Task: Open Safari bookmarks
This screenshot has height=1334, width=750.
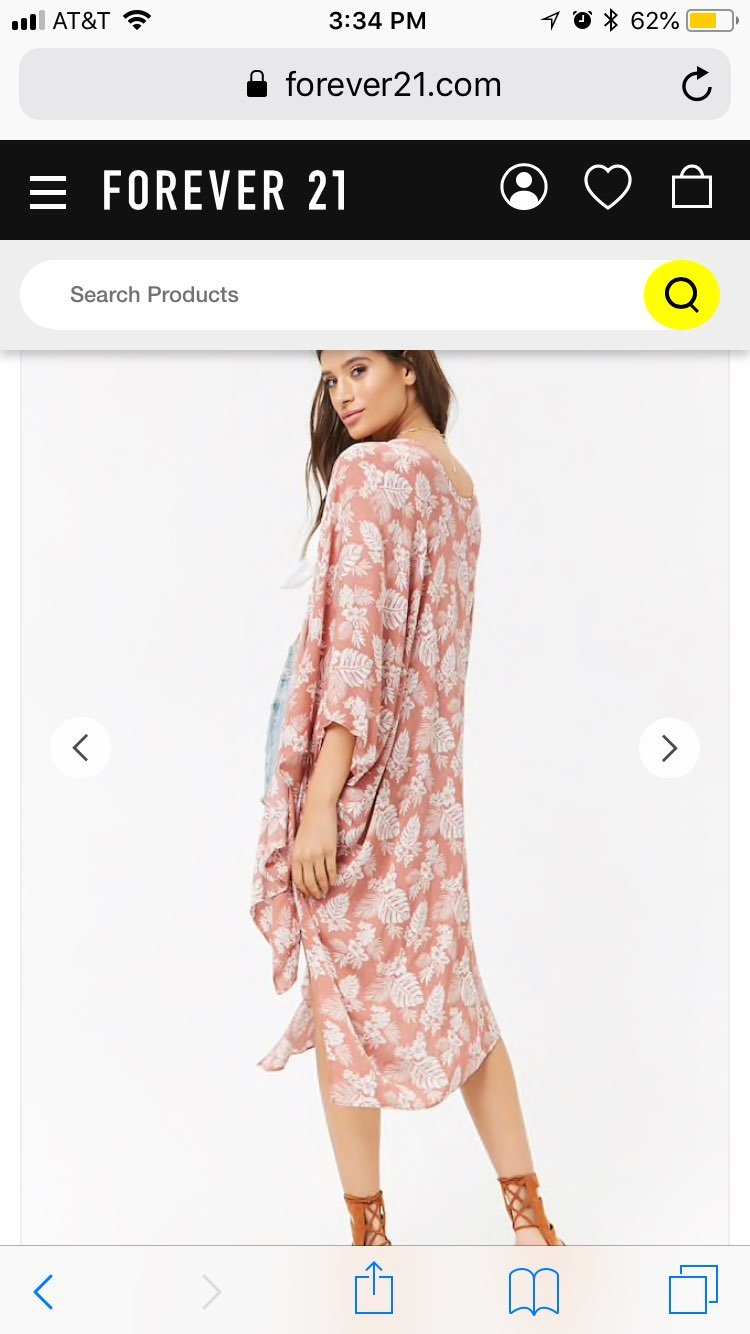Action: pos(534,1292)
